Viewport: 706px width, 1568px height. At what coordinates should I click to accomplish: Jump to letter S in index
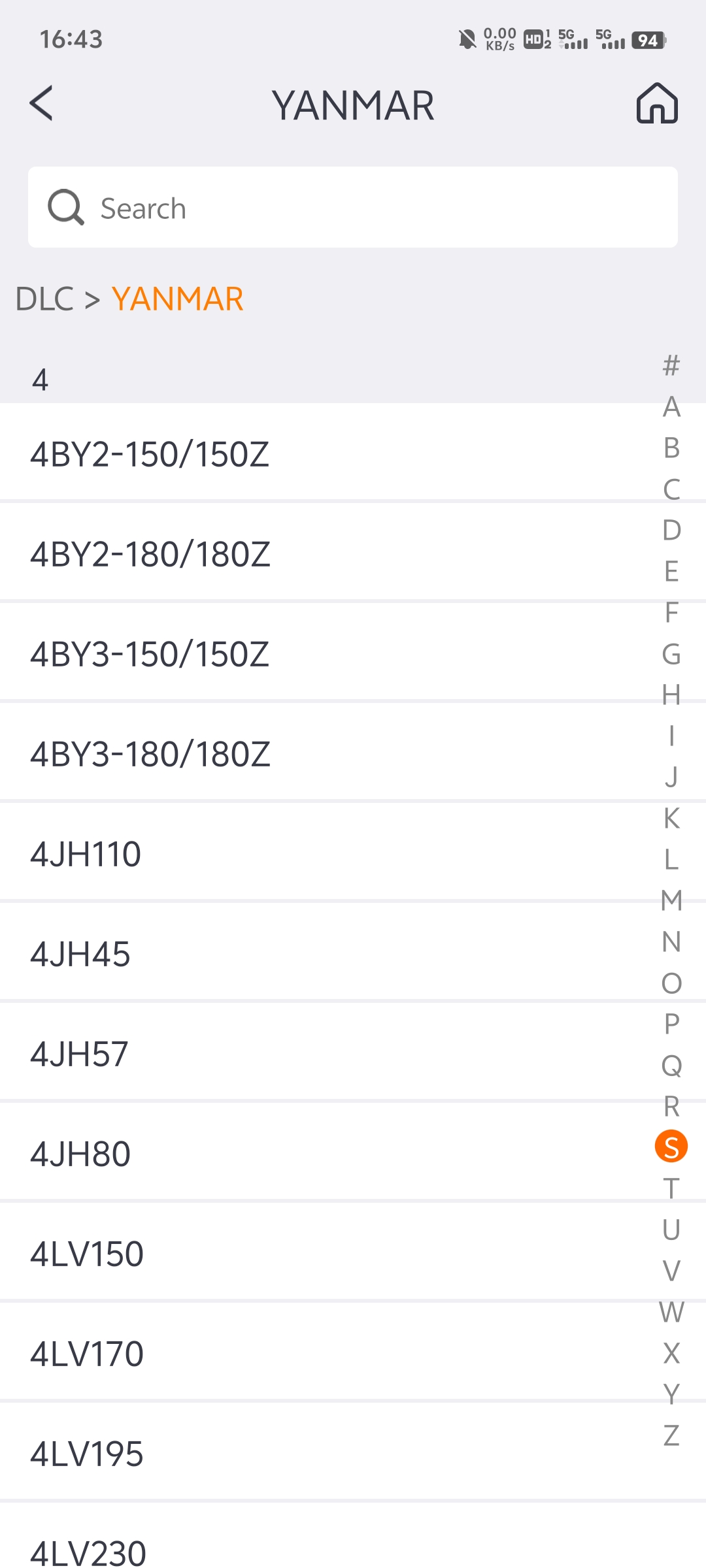(x=671, y=1147)
